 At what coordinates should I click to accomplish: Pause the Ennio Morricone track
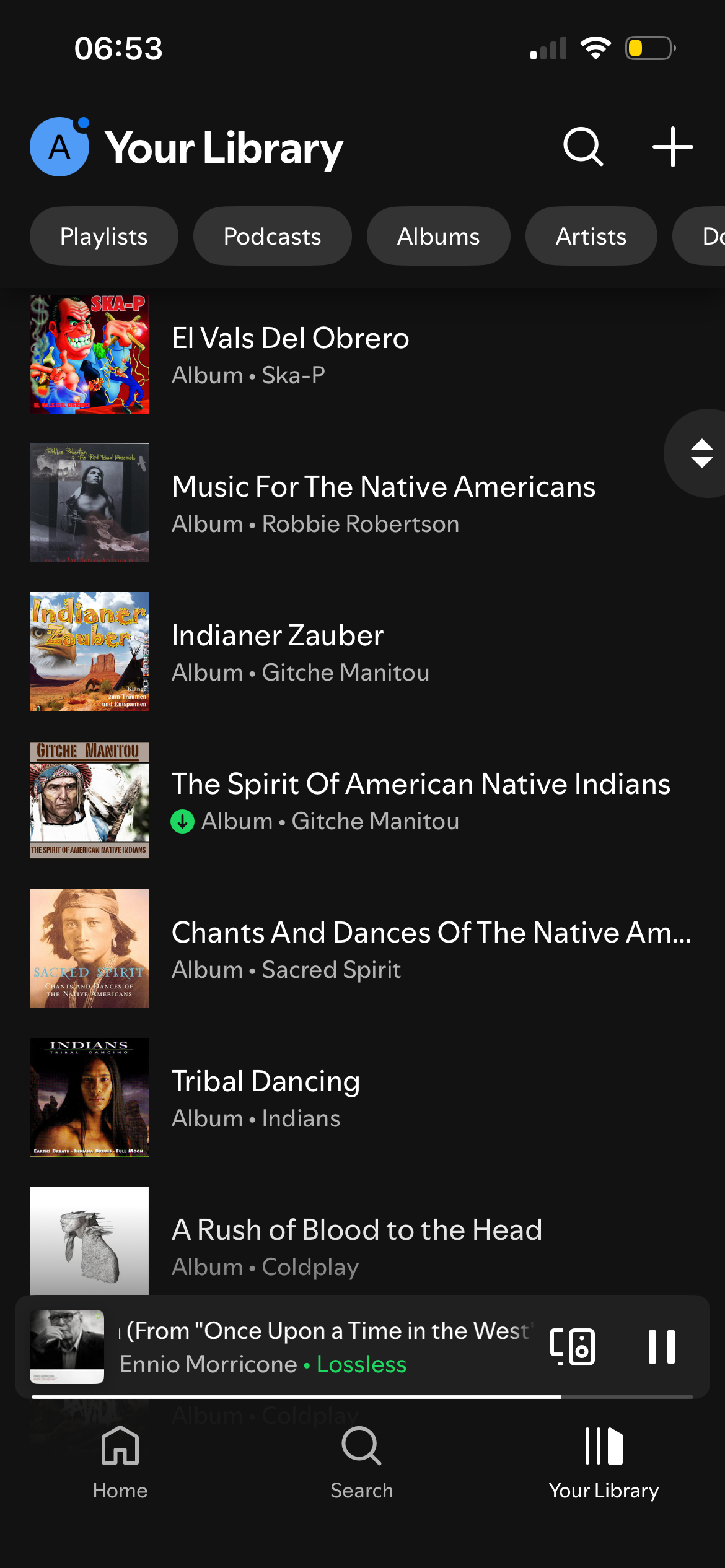click(661, 1347)
